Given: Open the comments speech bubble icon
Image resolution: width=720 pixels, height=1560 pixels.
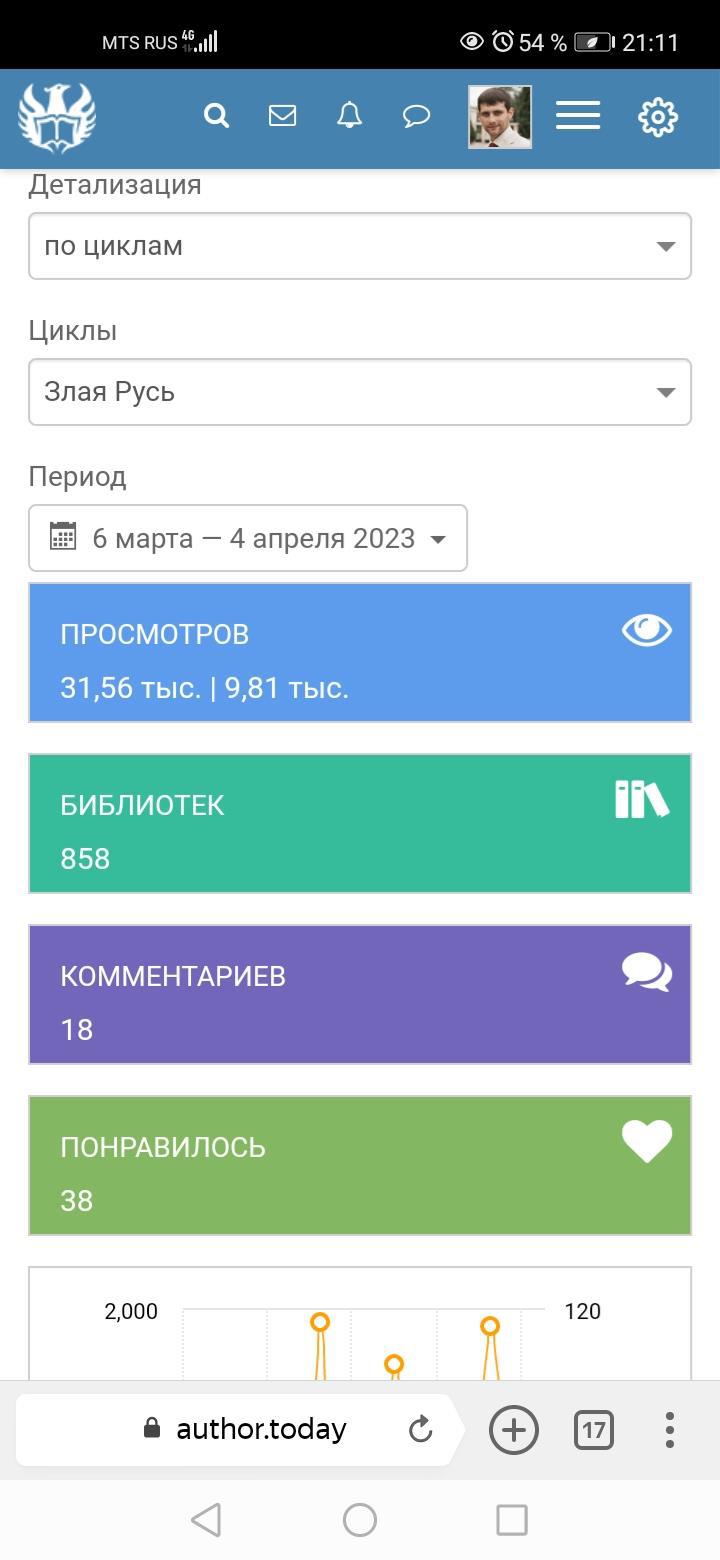Looking at the screenshot, I should 416,116.
